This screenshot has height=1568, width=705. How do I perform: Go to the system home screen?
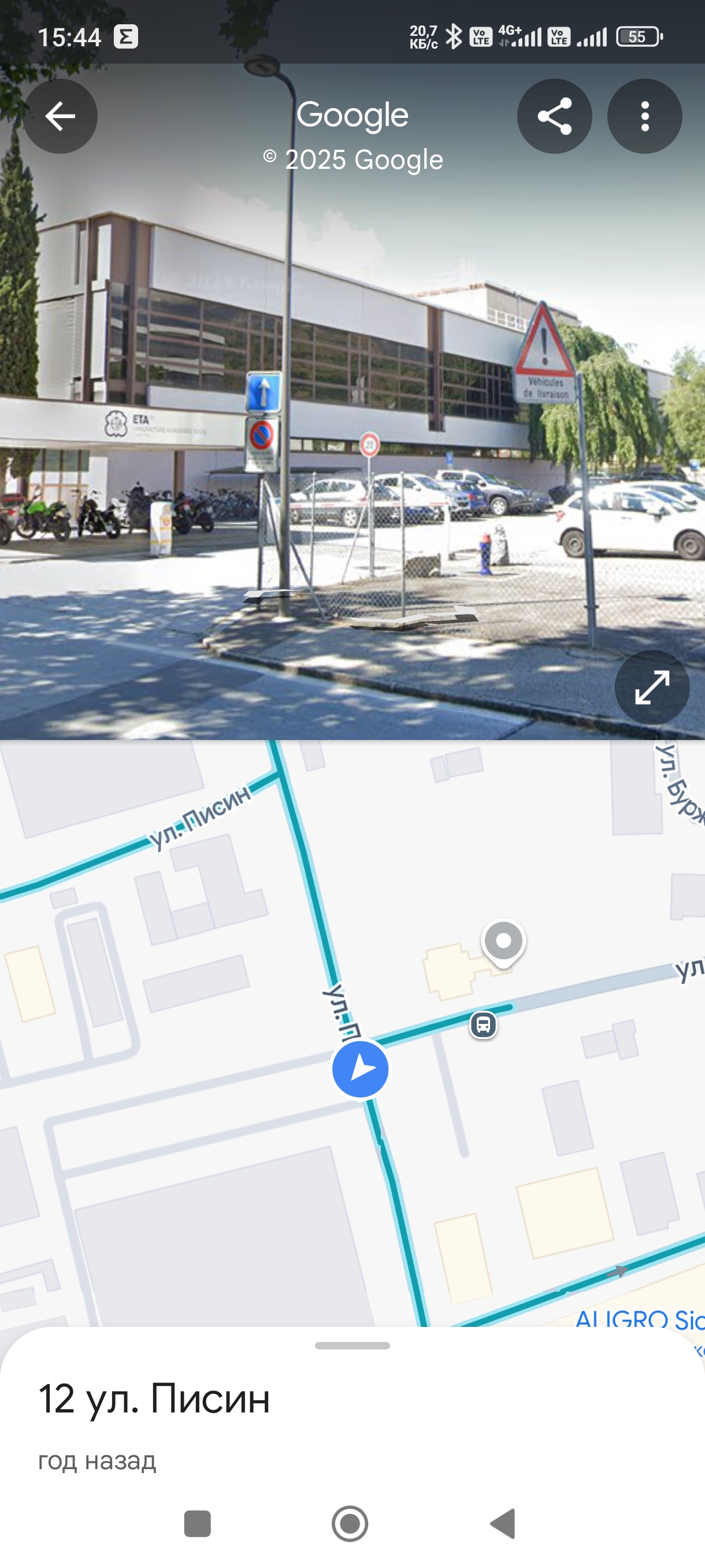click(350, 1524)
